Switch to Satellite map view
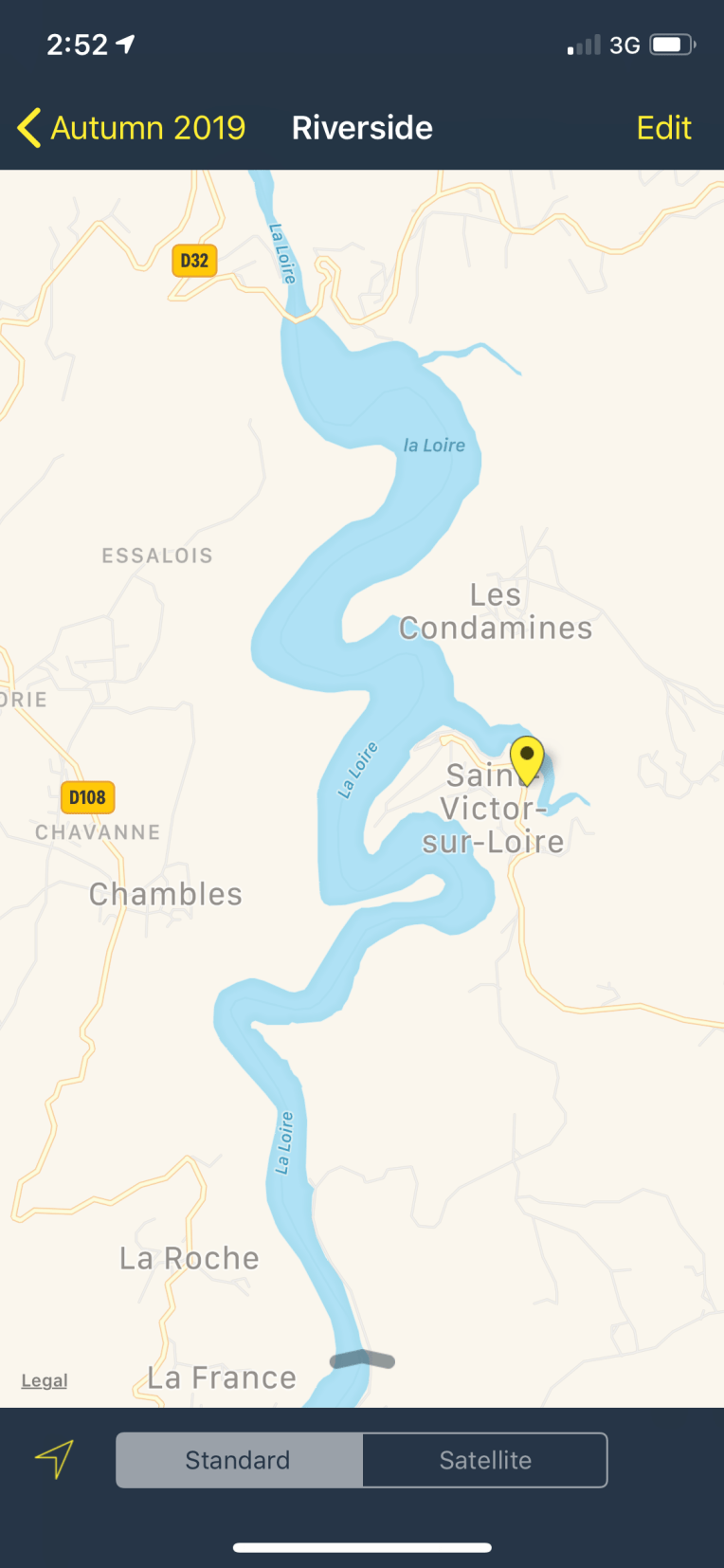This screenshot has height=1568, width=724. (x=484, y=1460)
